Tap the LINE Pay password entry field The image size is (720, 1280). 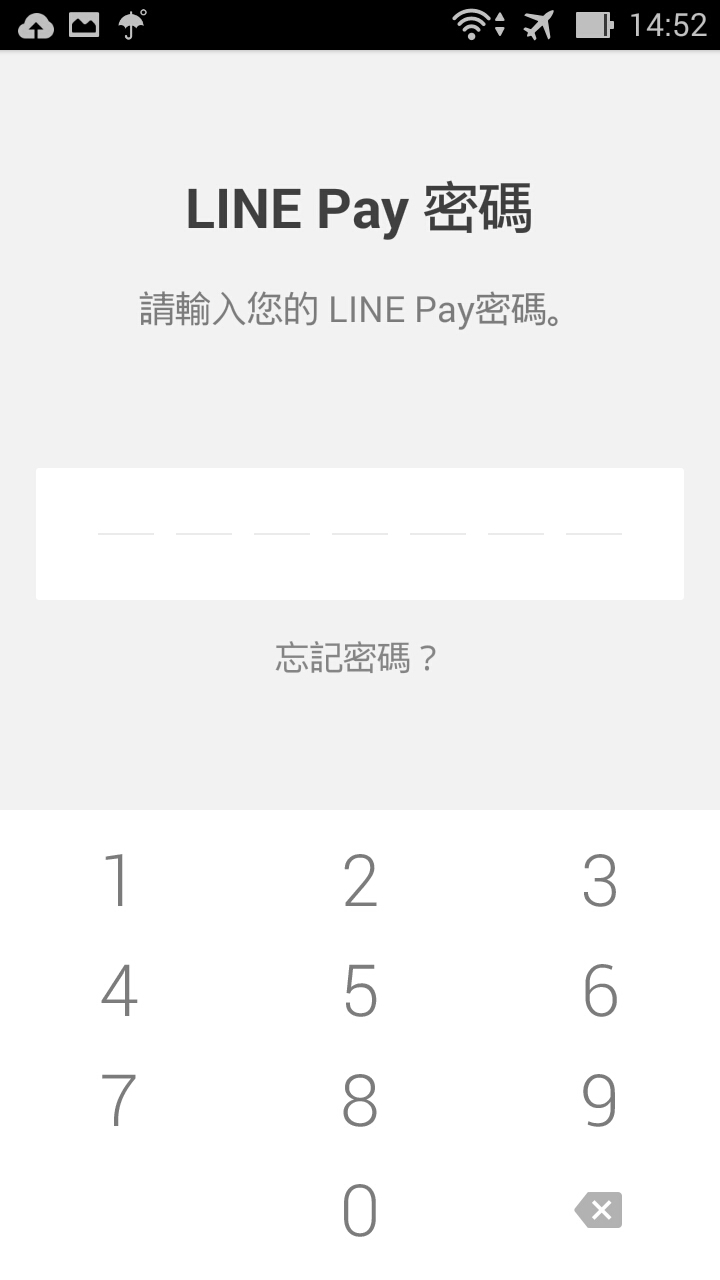(x=360, y=534)
